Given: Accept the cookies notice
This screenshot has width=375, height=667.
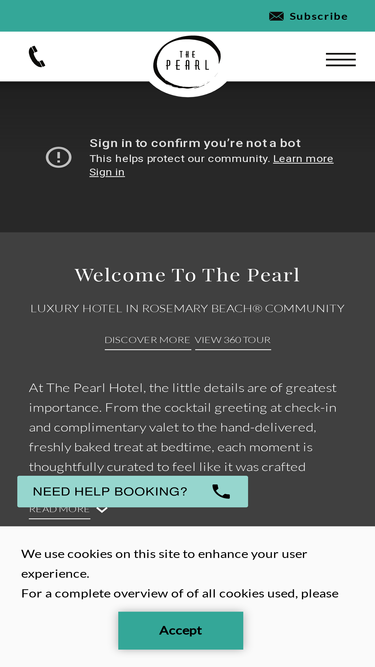Looking at the screenshot, I should 181,630.
